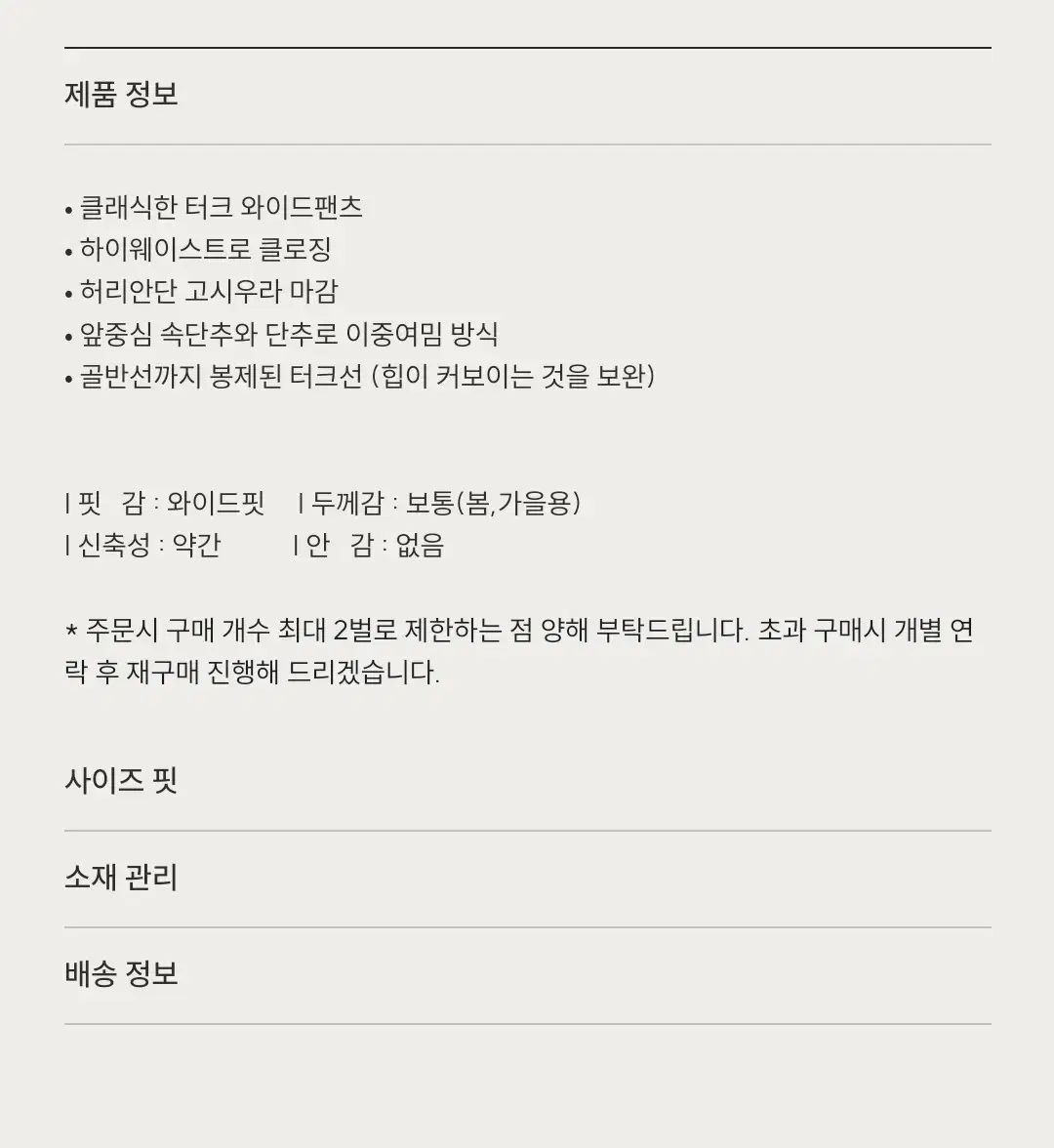The height and width of the screenshot is (1148, 1054).
Task: Collapse the 제품 정보 section
Action: click(x=121, y=95)
